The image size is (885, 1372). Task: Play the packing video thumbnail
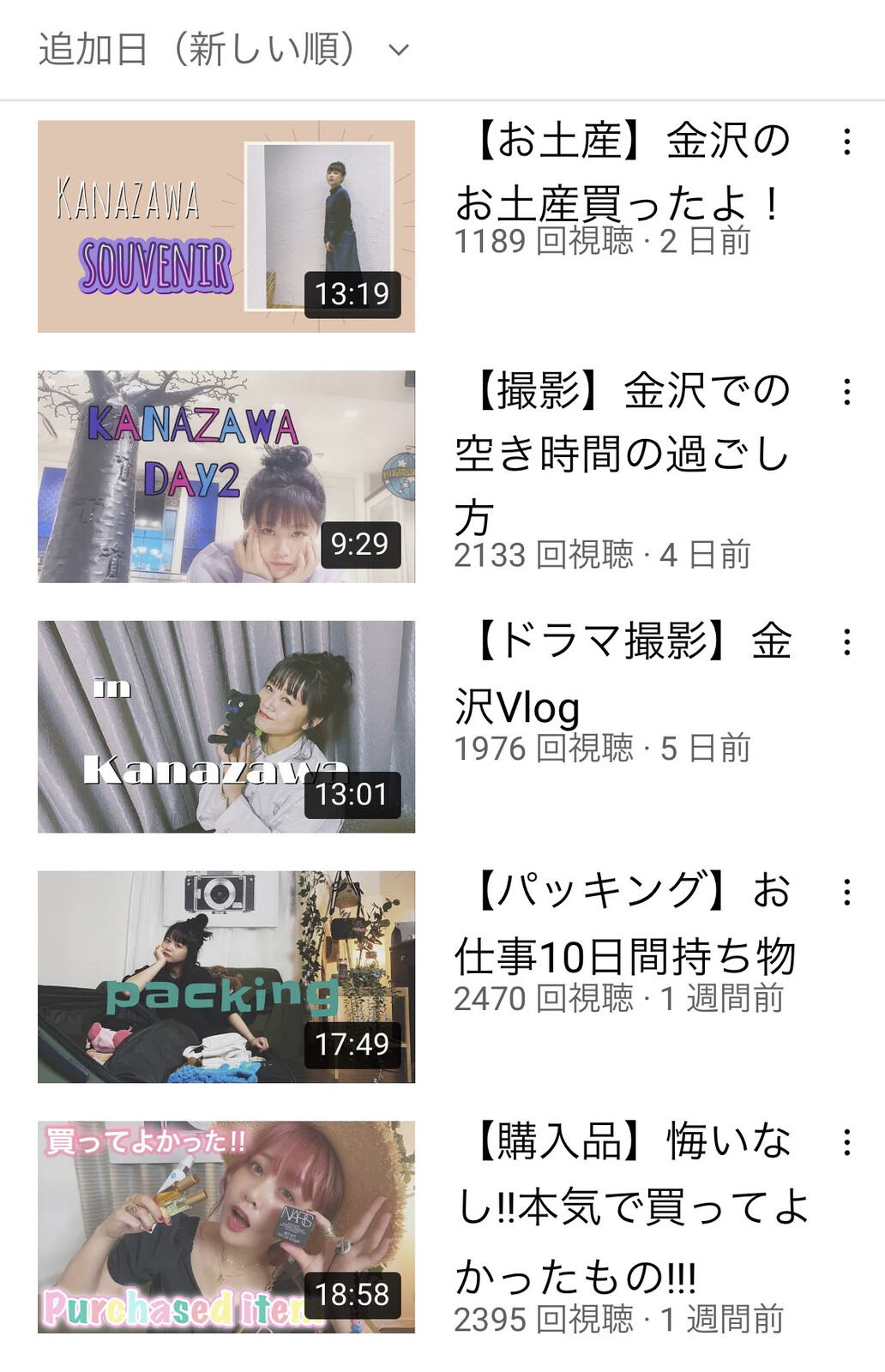[x=226, y=978]
